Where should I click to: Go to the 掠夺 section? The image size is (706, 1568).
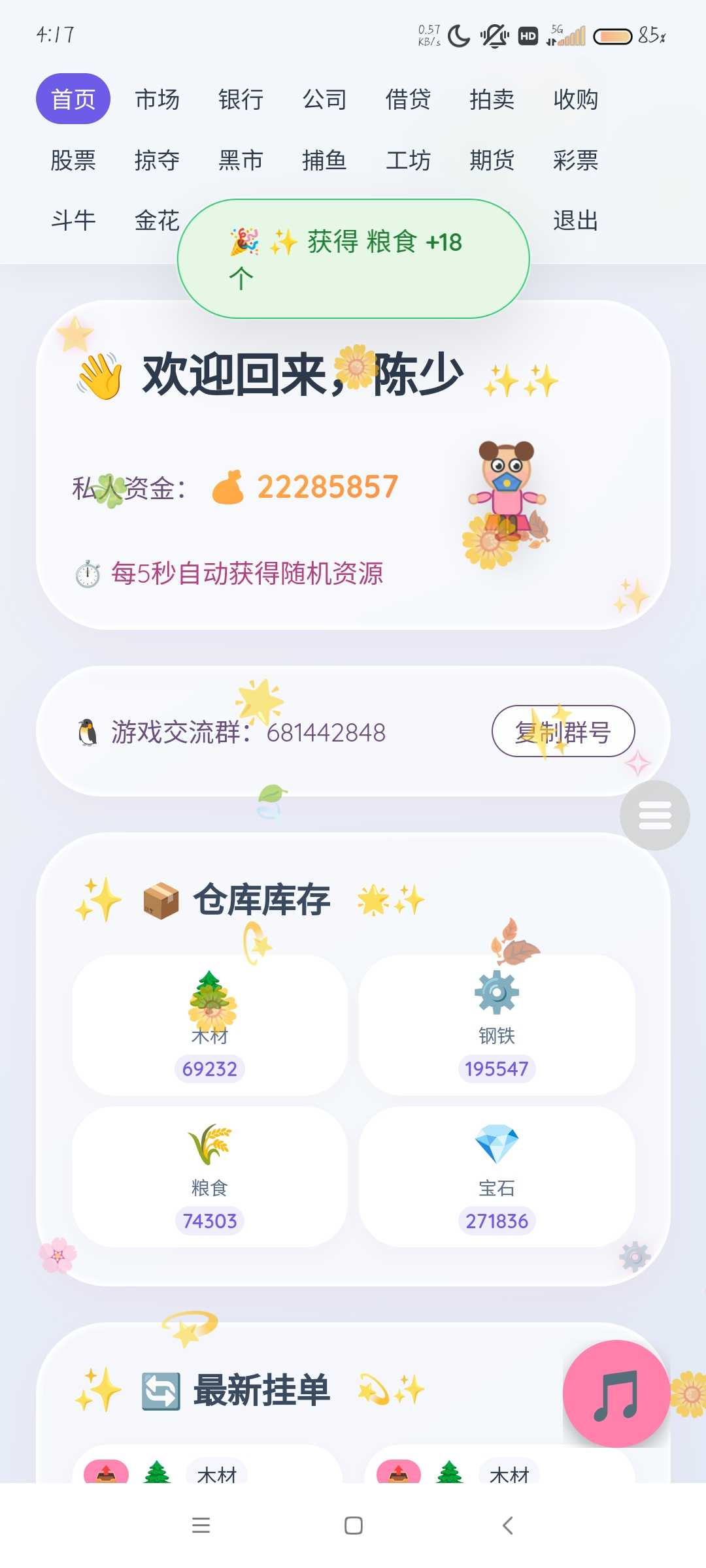(157, 160)
